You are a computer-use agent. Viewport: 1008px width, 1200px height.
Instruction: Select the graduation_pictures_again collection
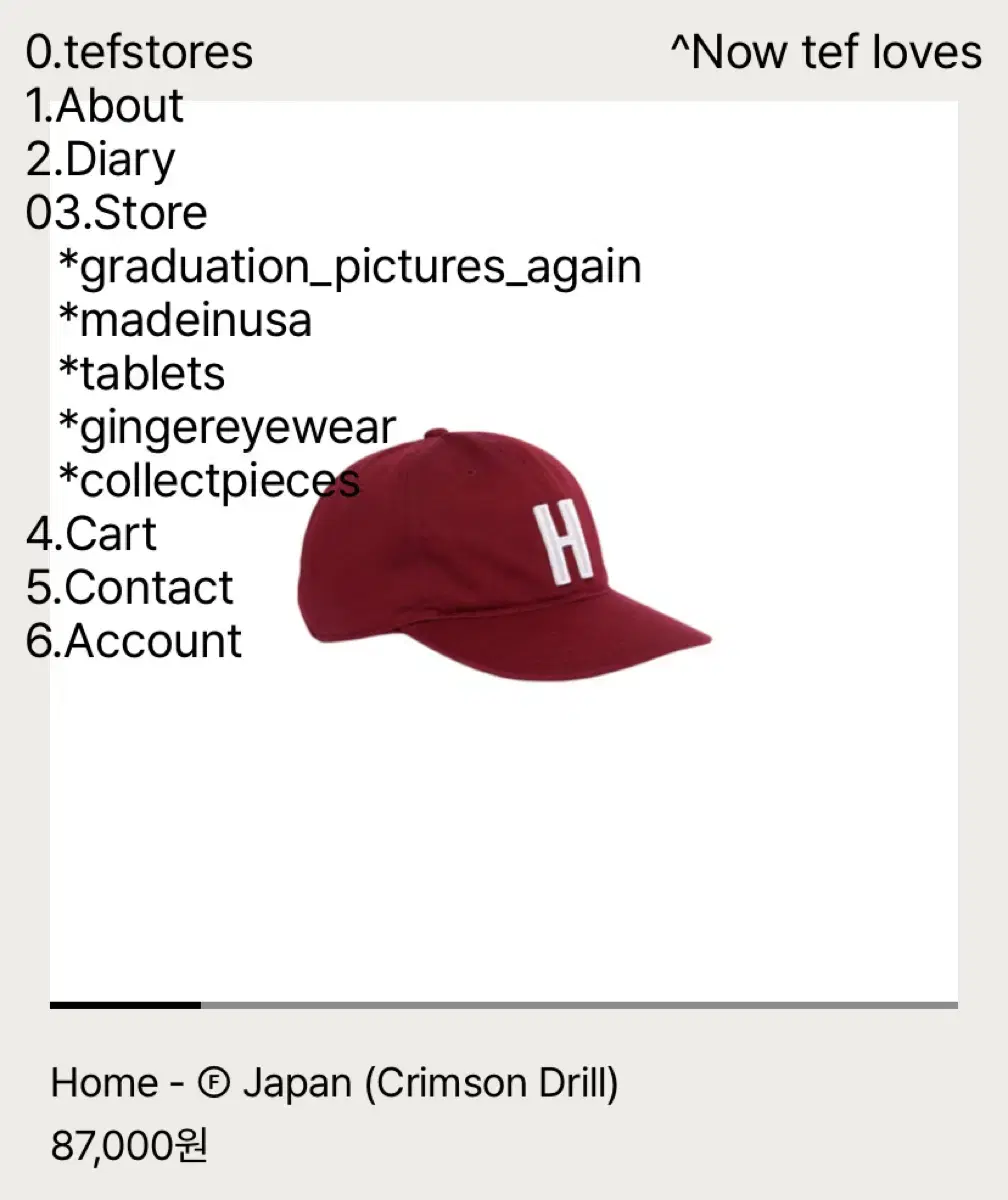pyautogui.click(x=350, y=265)
